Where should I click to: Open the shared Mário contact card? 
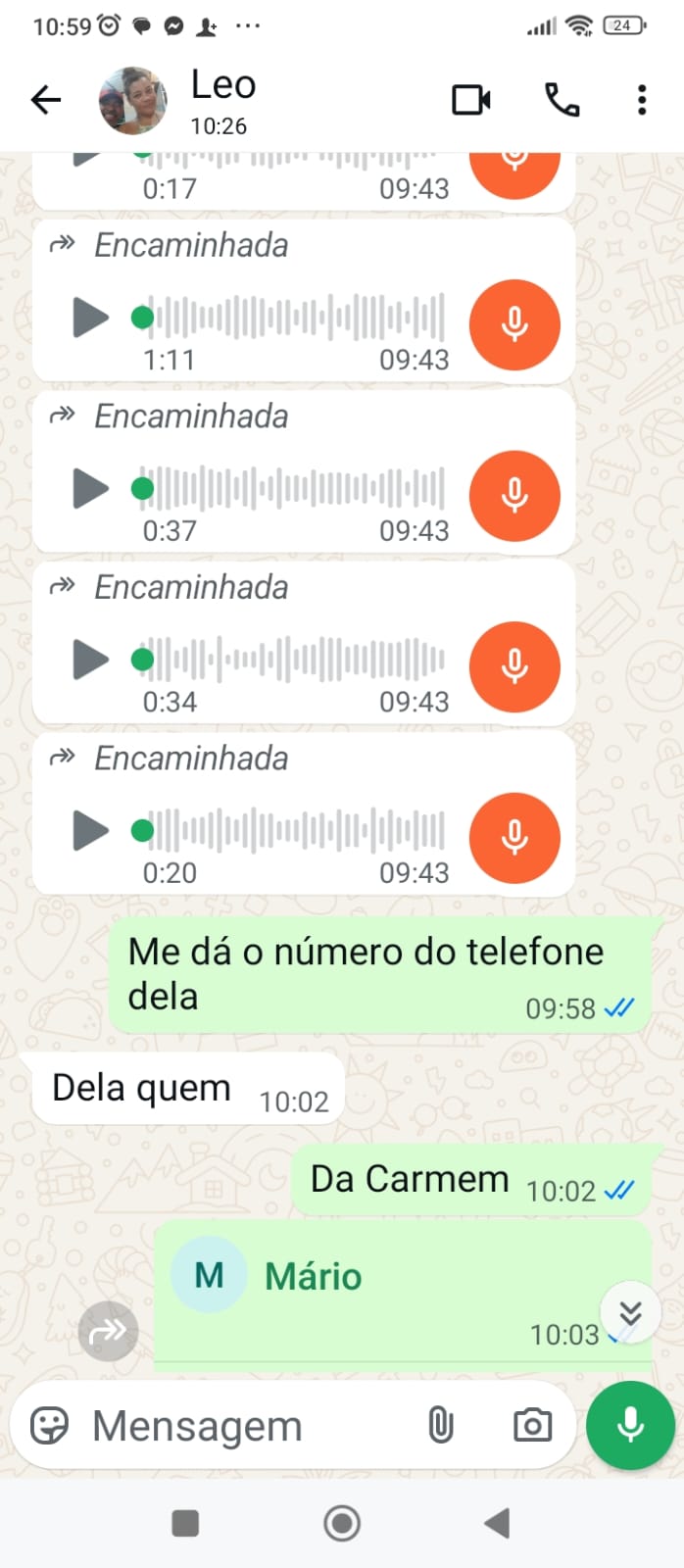tap(314, 1276)
